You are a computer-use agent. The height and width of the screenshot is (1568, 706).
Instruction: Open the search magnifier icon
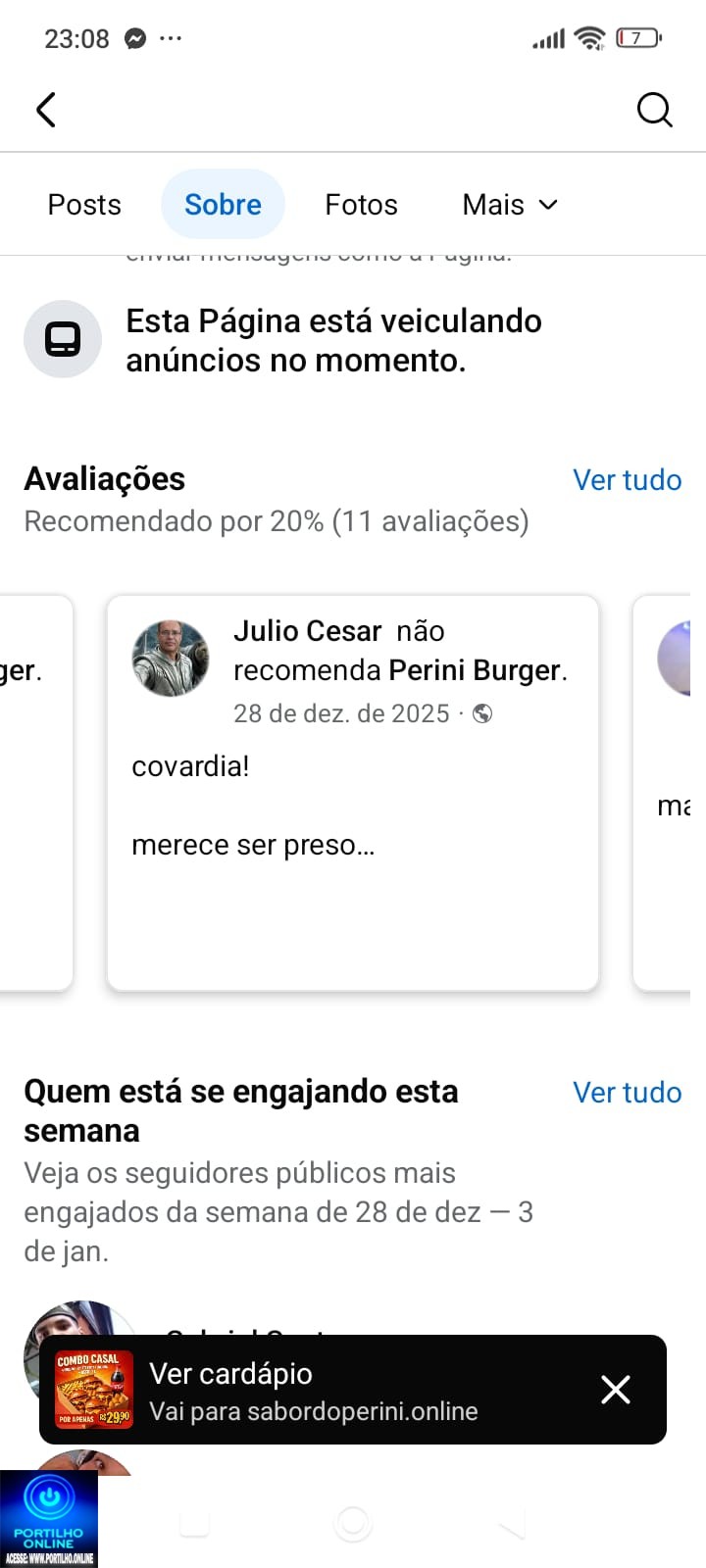pos(654,110)
